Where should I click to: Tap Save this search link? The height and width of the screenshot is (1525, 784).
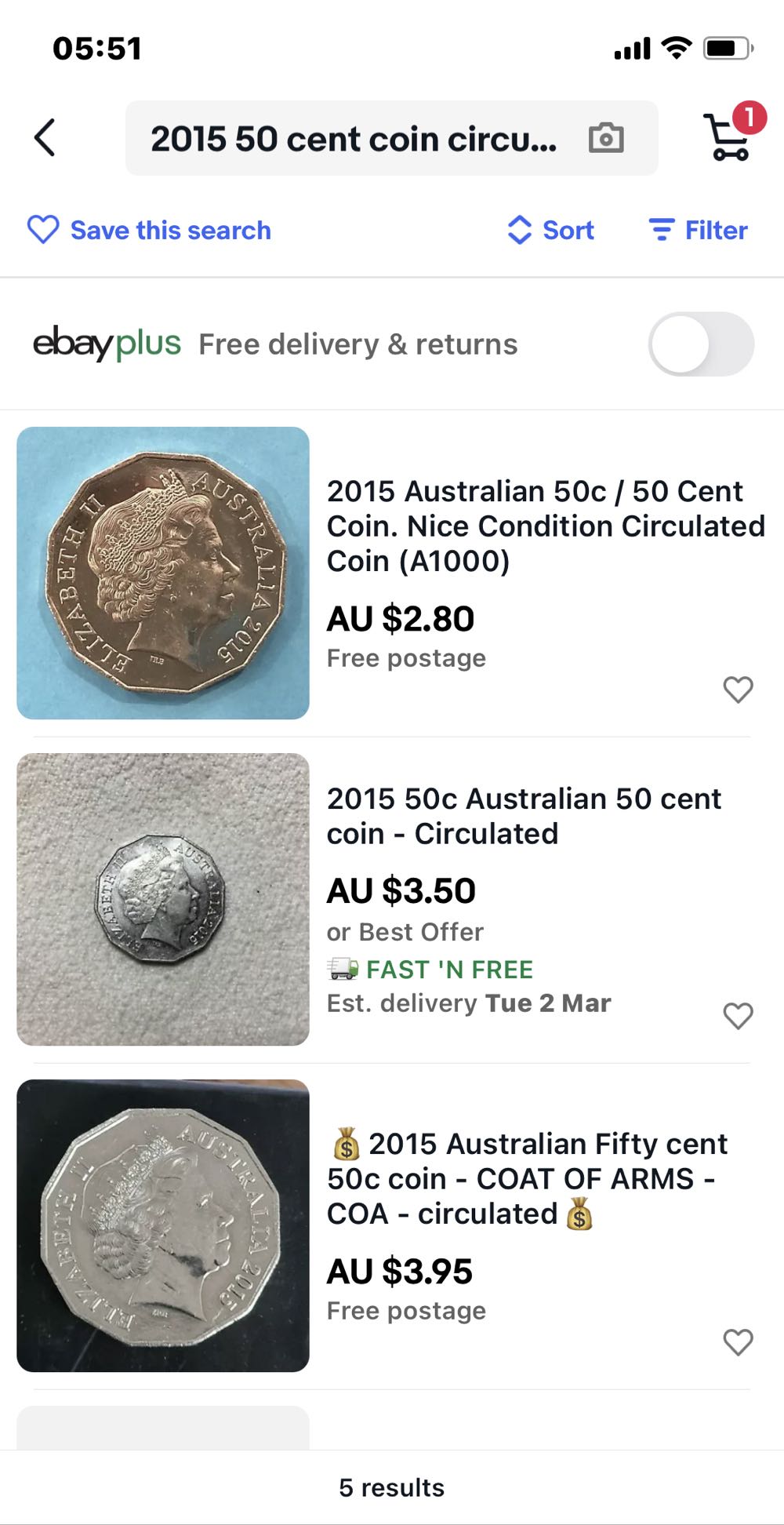tap(169, 230)
